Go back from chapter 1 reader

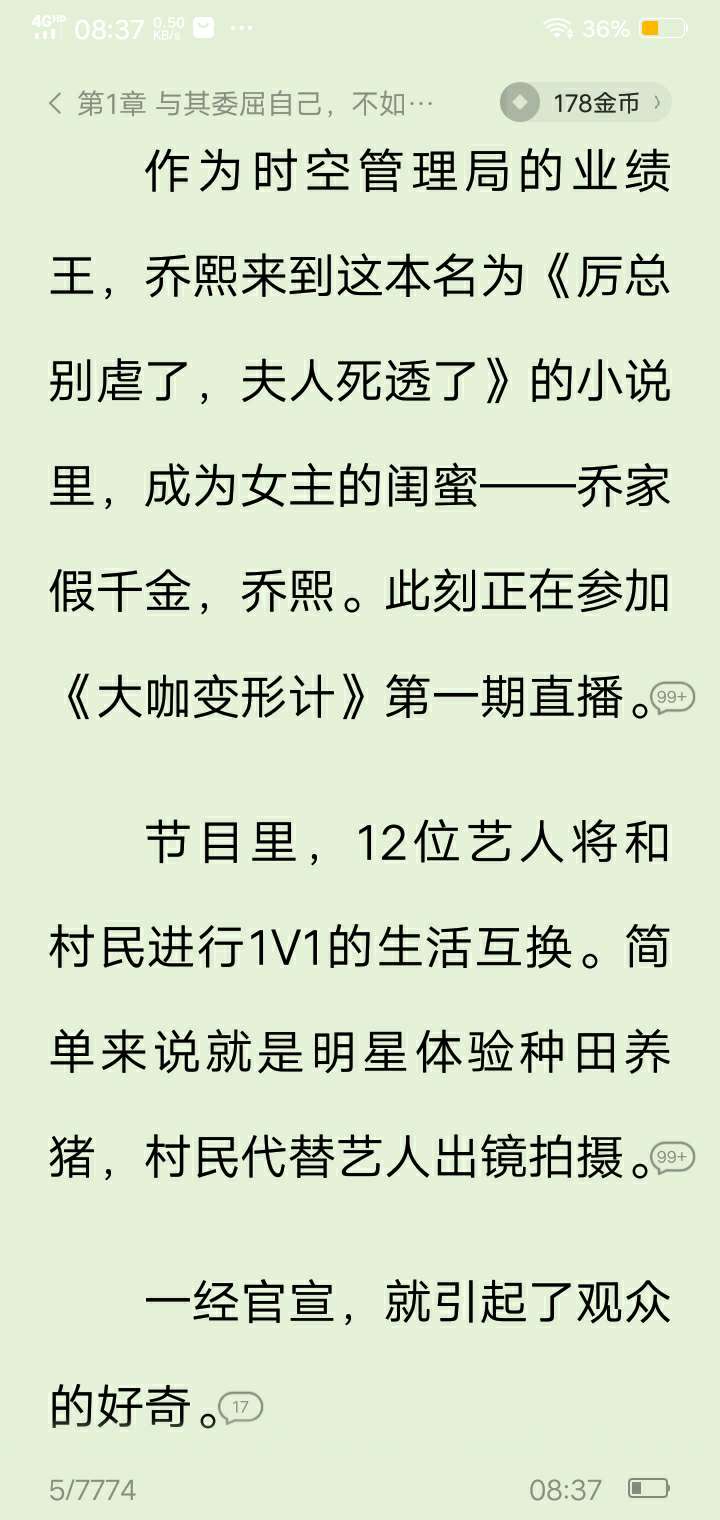point(56,103)
